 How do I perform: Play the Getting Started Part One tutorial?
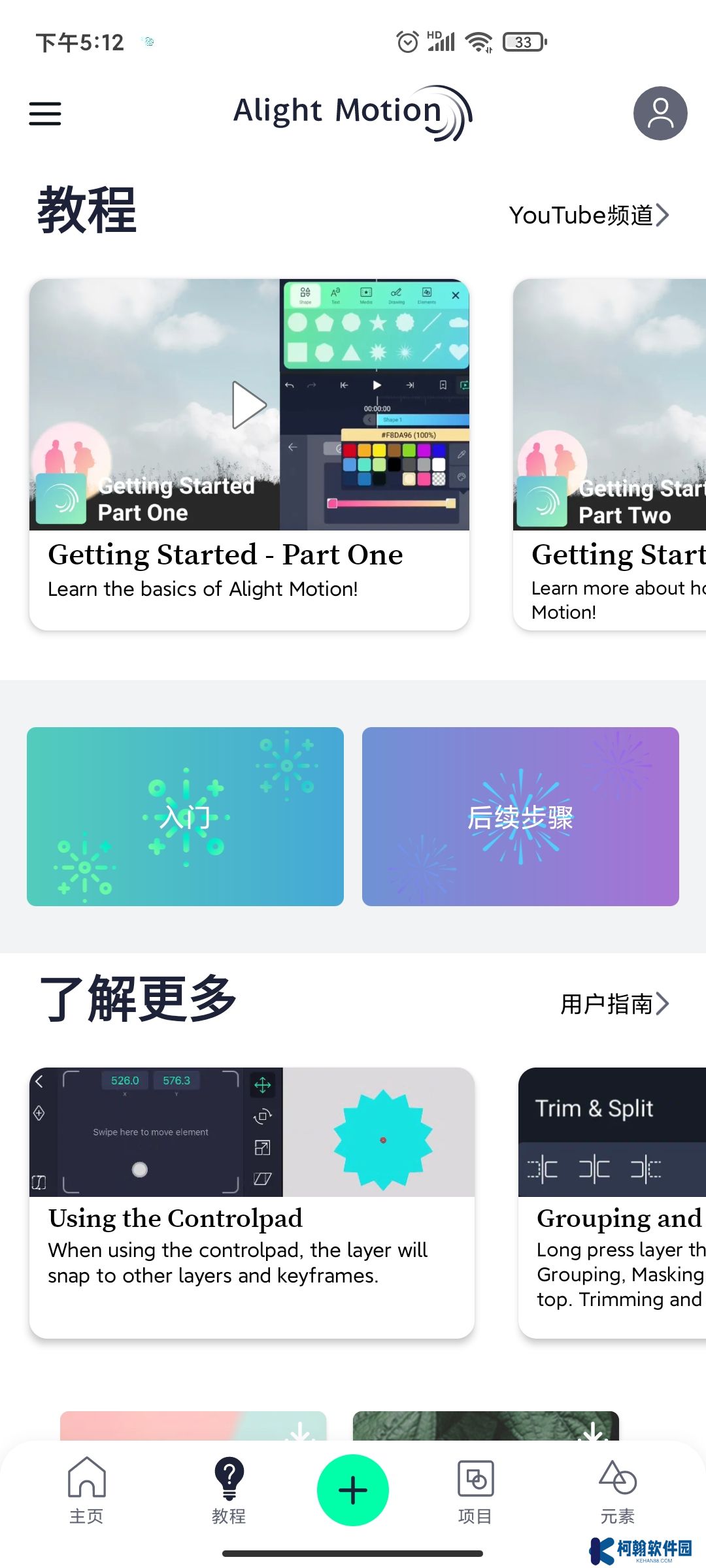(x=249, y=405)
